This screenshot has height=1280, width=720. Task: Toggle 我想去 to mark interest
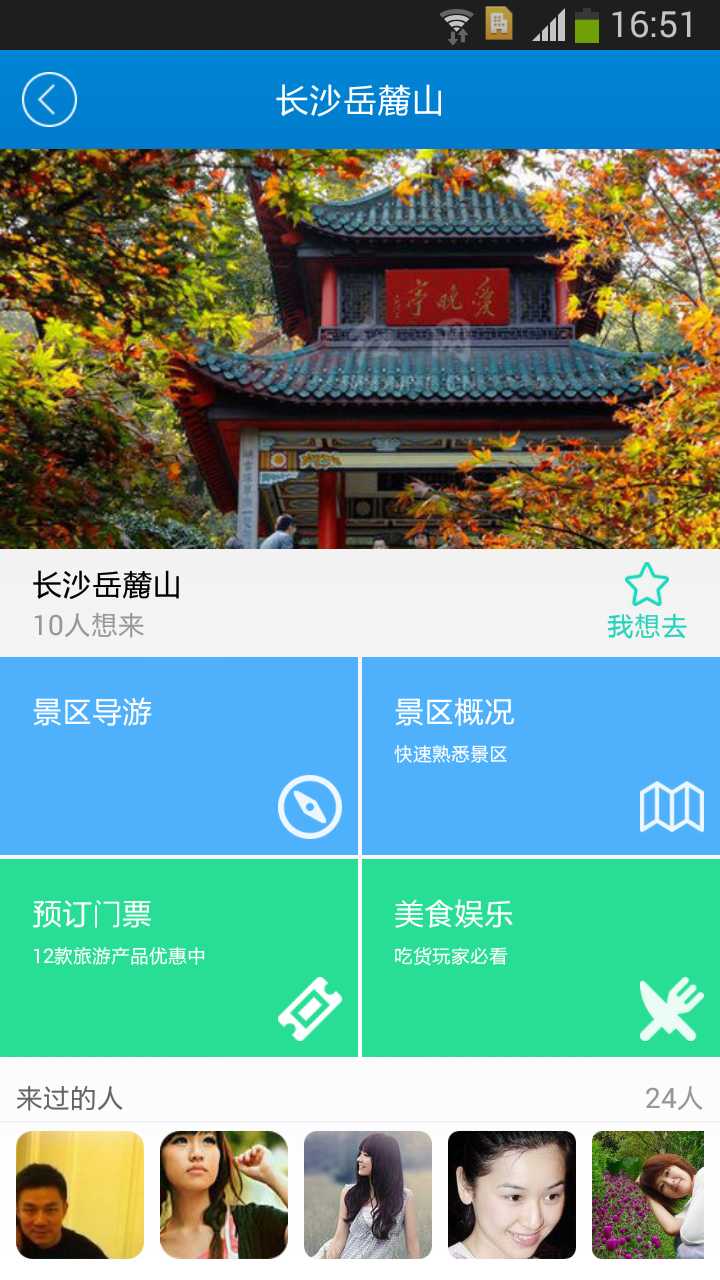coord(647,624)
